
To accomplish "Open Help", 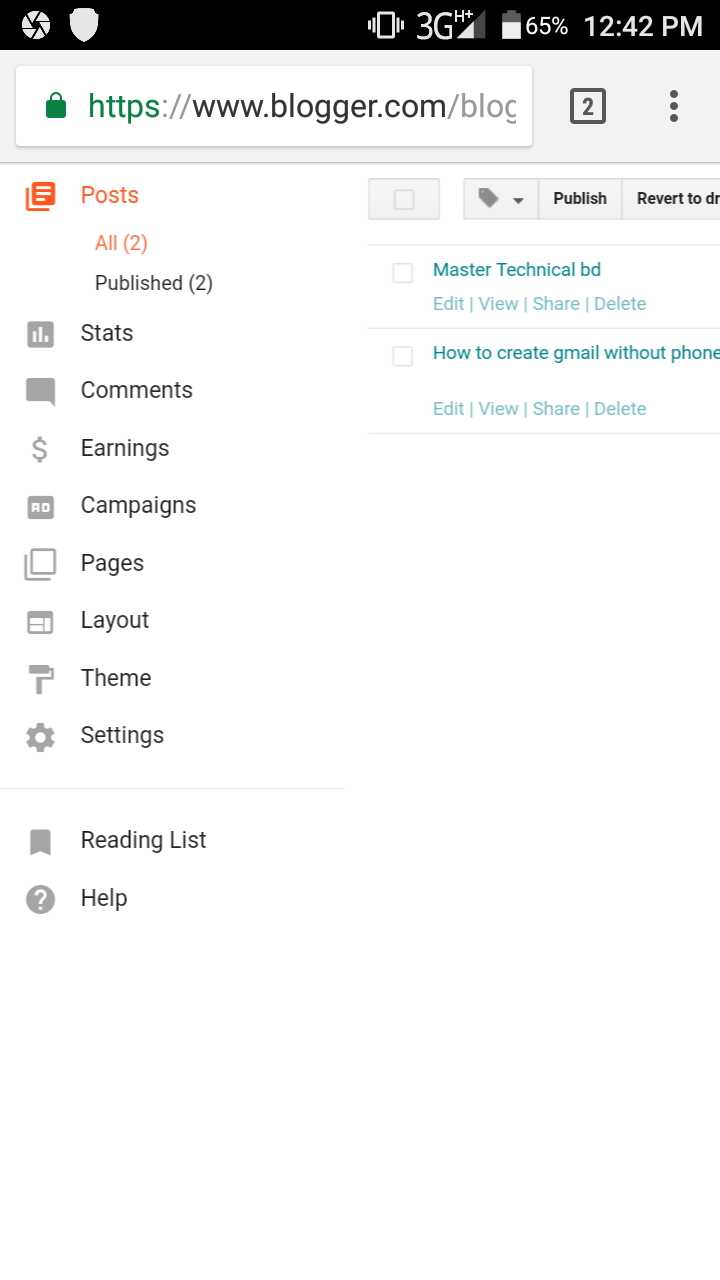I will [104, 898].
